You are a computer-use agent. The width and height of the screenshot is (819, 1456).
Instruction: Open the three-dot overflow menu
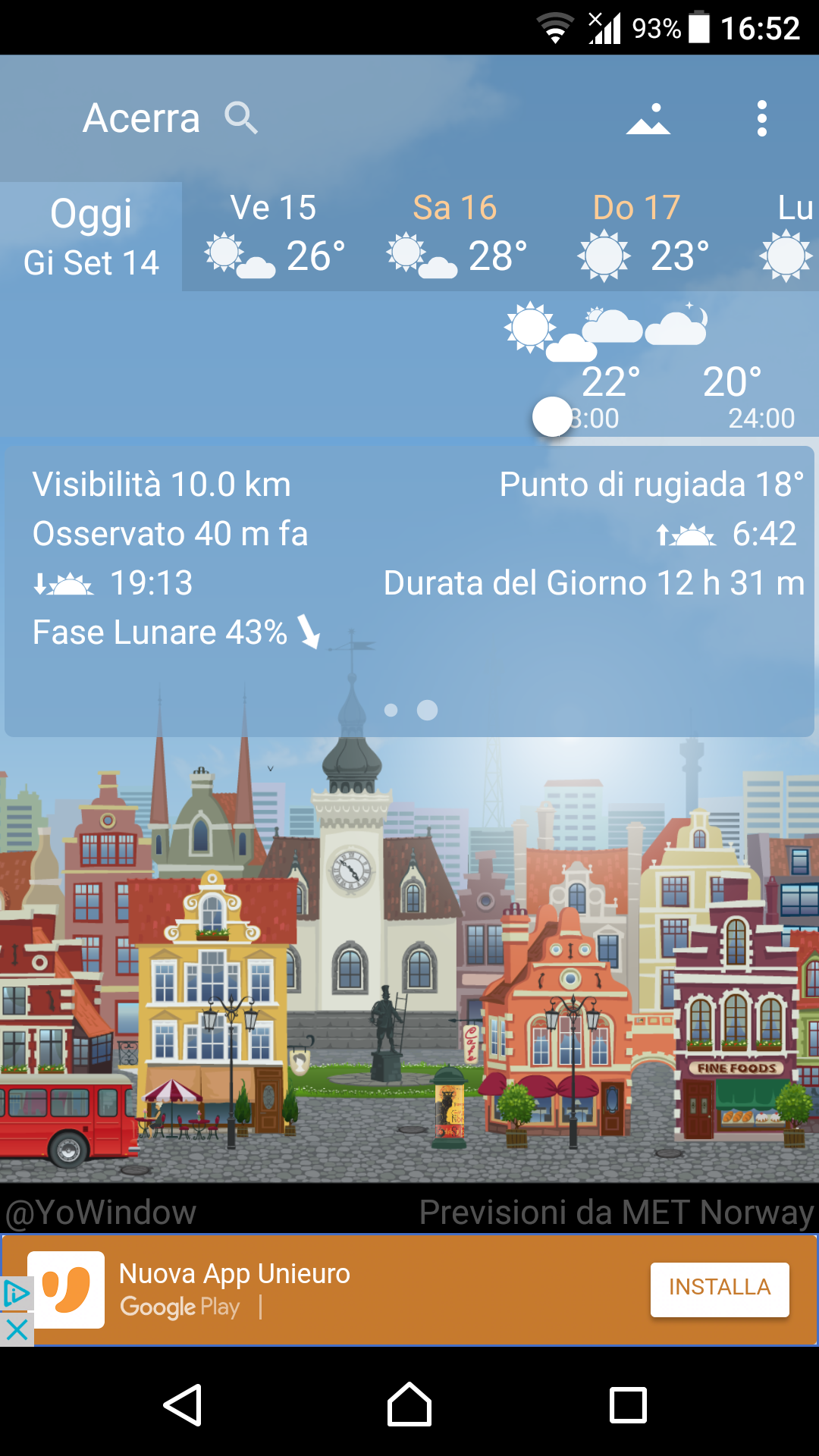[x=761, y=119]
